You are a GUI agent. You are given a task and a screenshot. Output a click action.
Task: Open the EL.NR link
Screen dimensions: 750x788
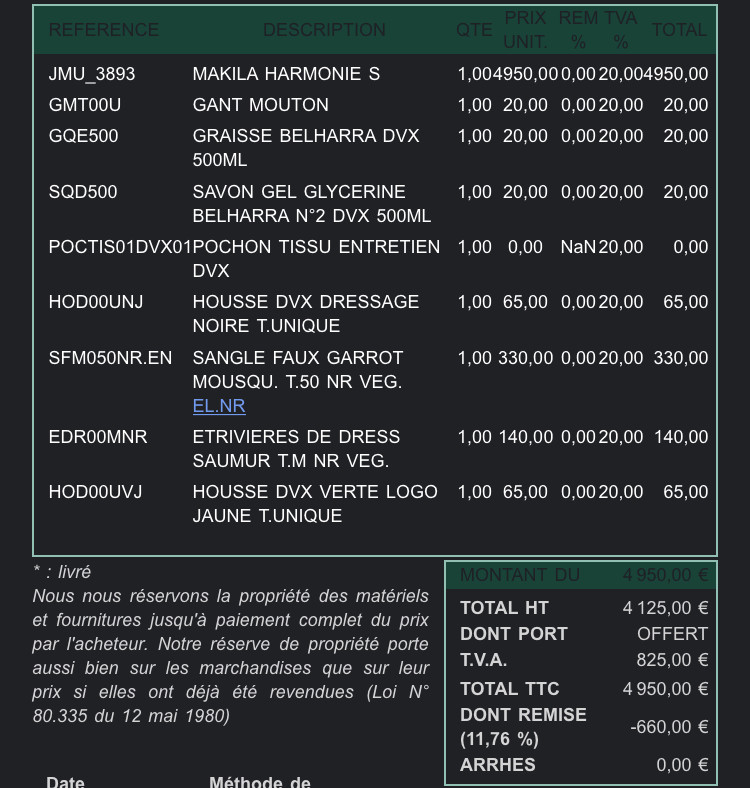(219, 406)
